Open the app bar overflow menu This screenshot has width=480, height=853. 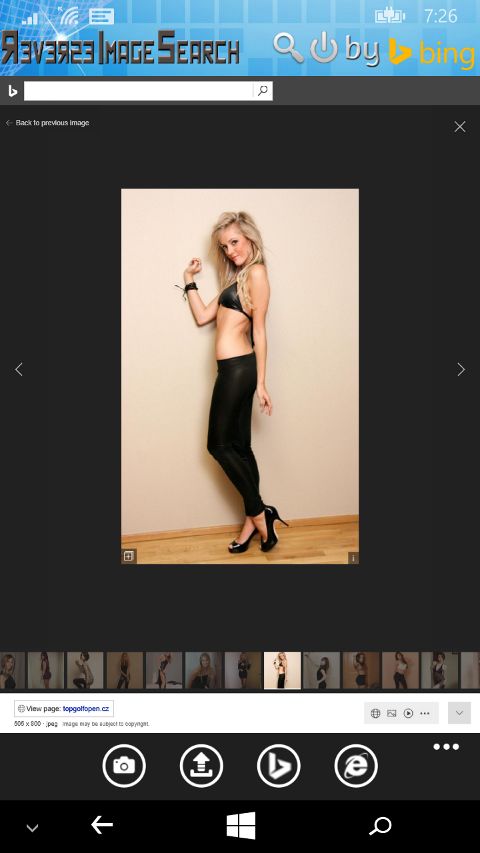coord(446,747)
